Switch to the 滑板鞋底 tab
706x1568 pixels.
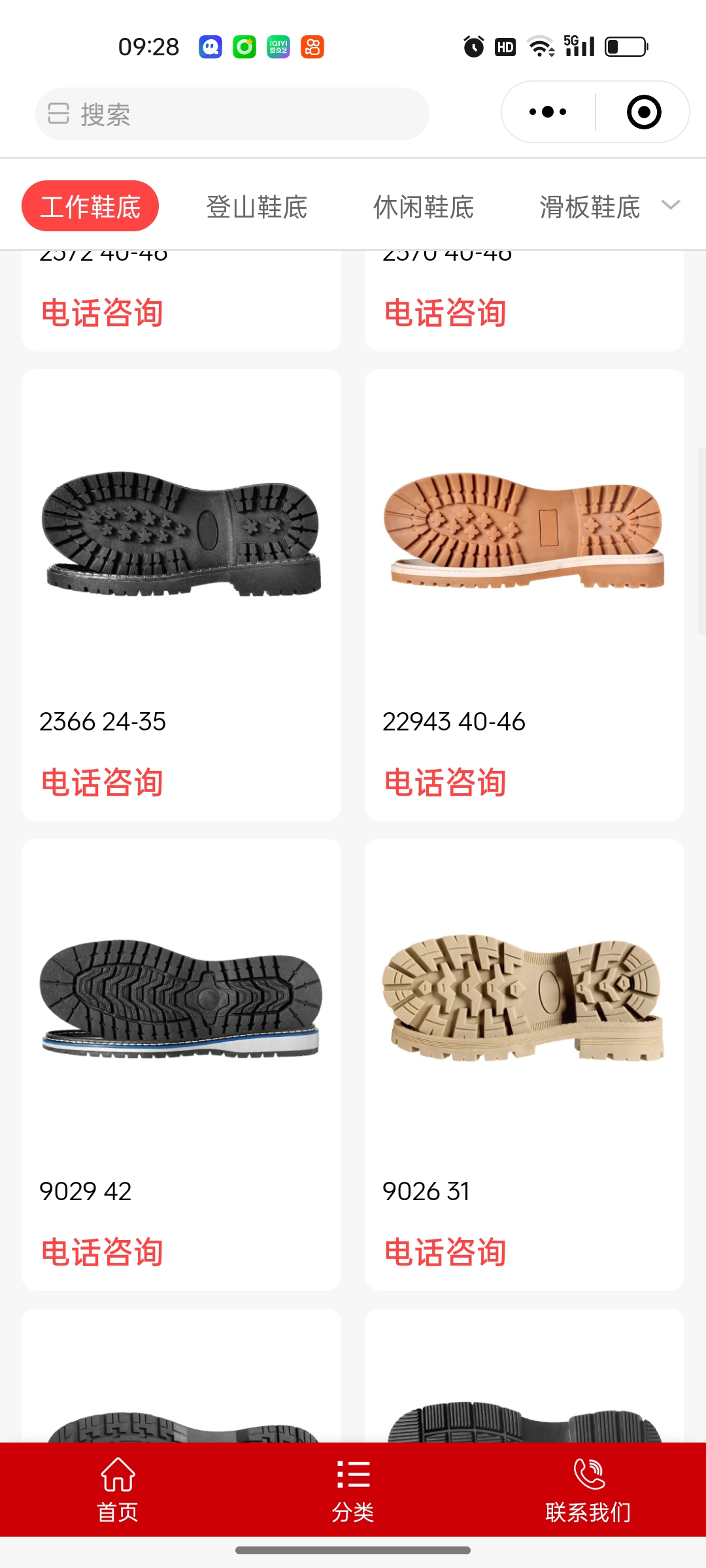pyautogui.click(x=590, y=207)
